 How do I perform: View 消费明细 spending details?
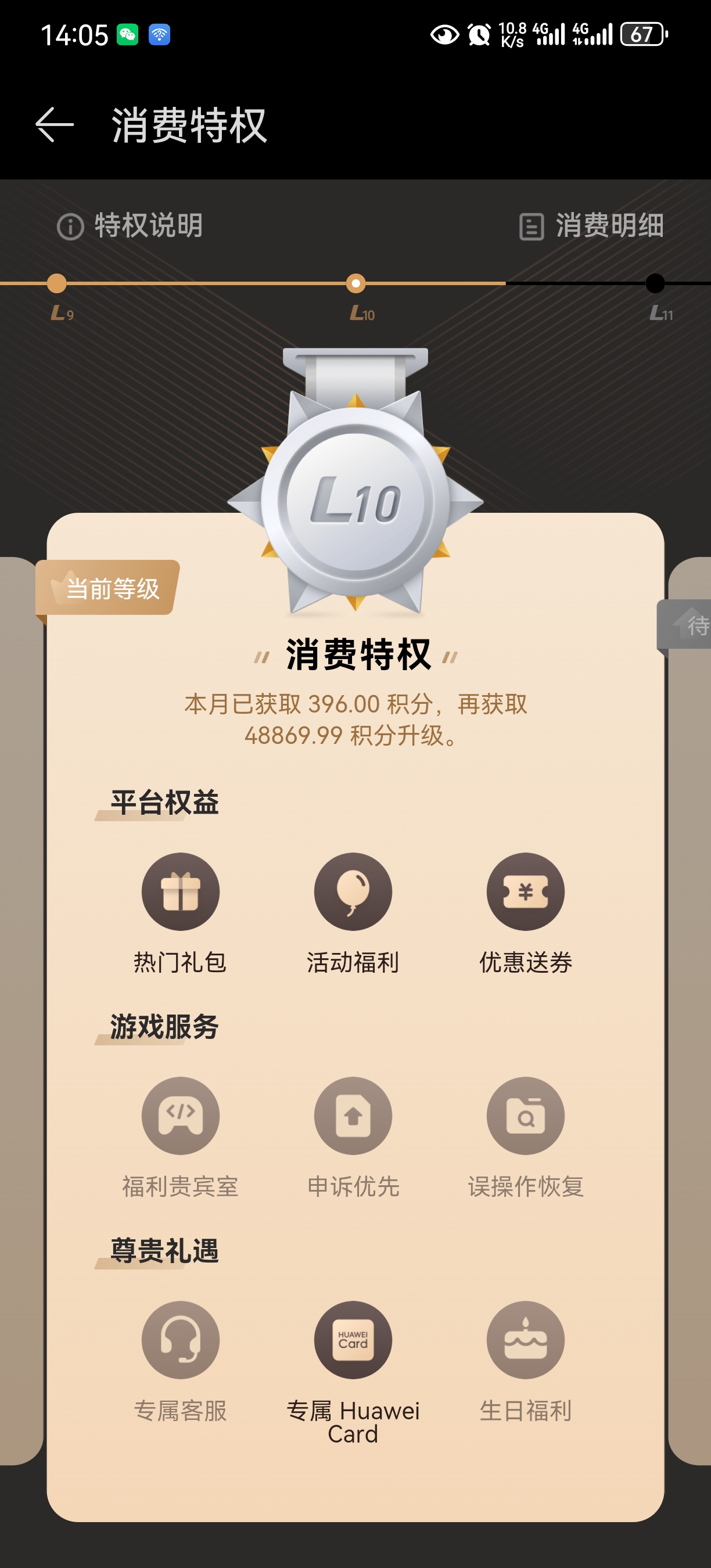coord(591,226)
